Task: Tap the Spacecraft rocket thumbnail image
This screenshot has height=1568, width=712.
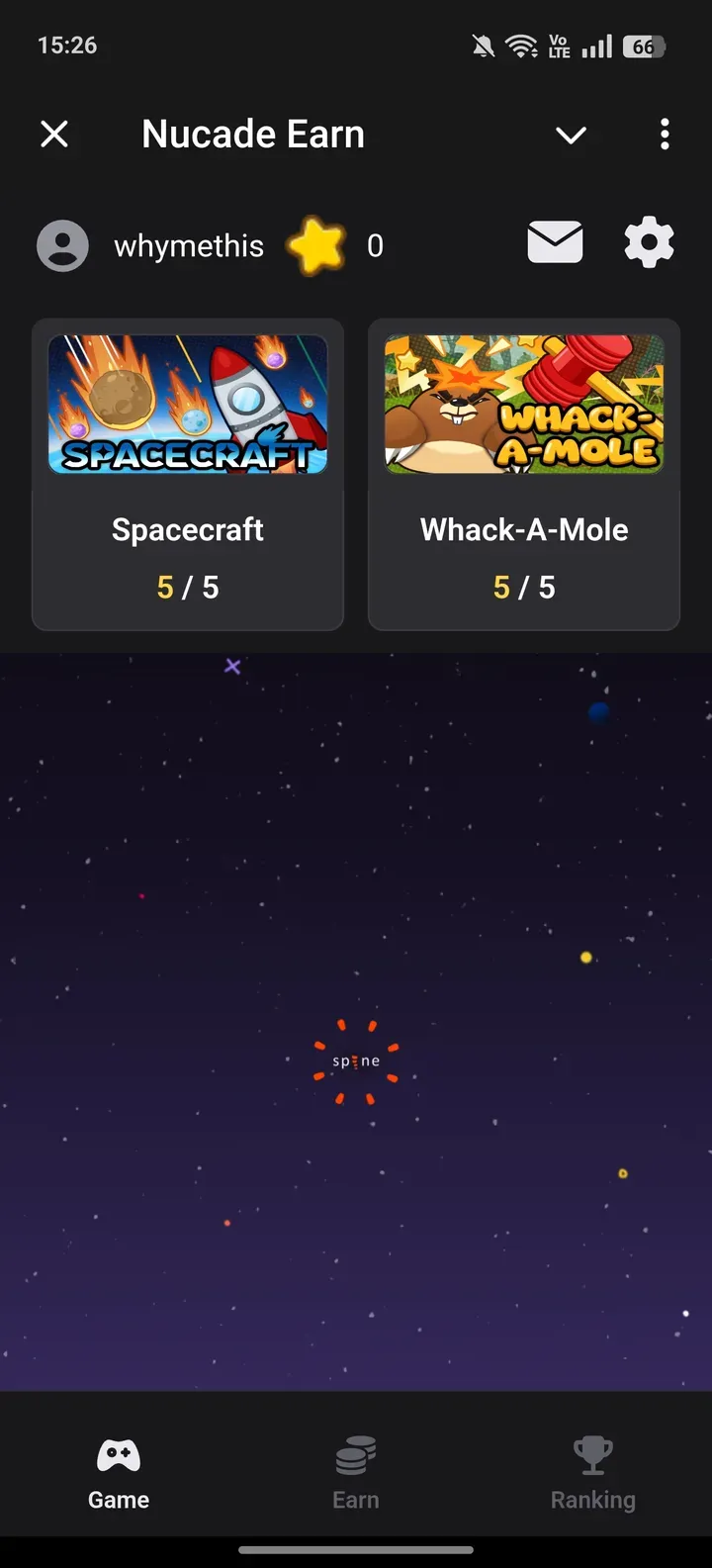Action: coord(188,405)
